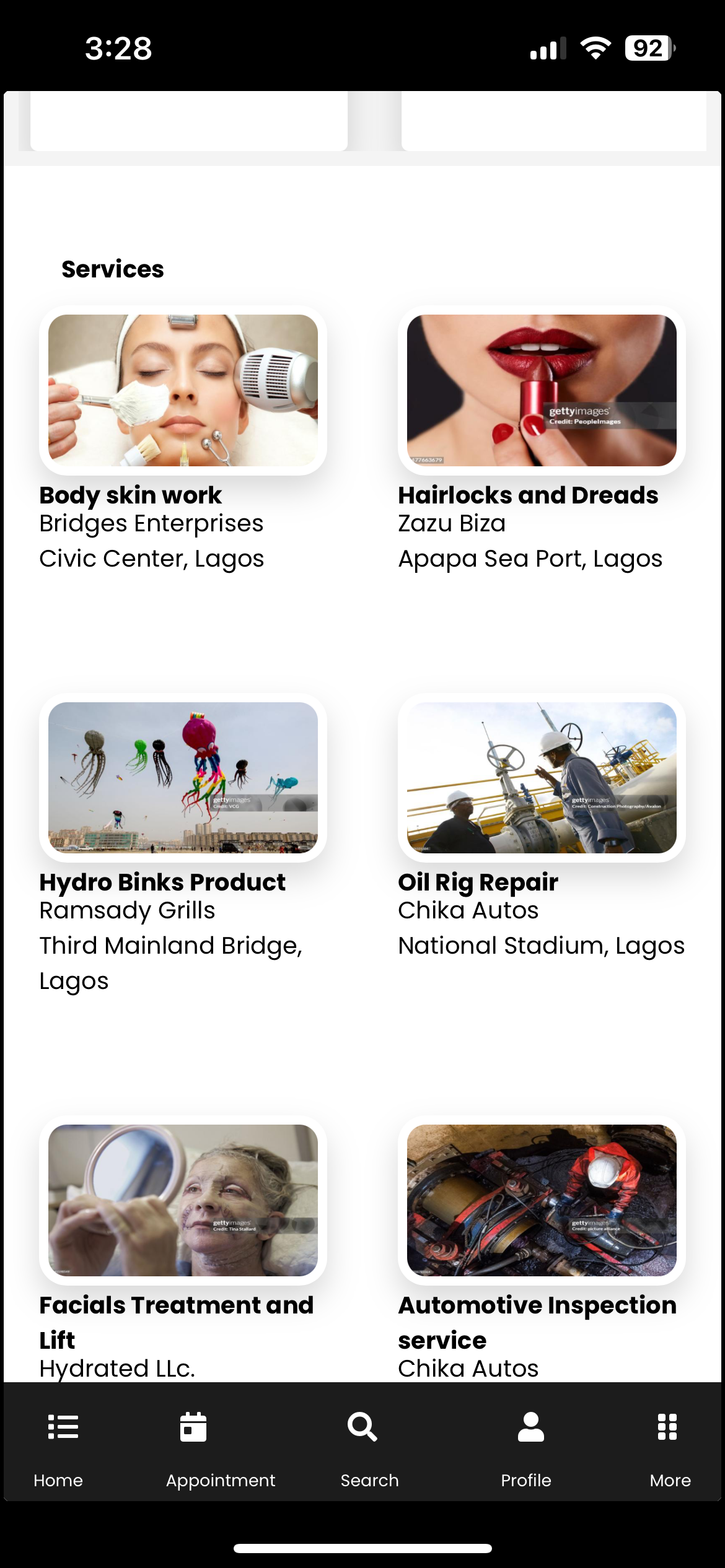View Facials Treatment and Lift service
Image resolution: width=725 pixels, height=1568 pixels.
[x=183, y=1200]
